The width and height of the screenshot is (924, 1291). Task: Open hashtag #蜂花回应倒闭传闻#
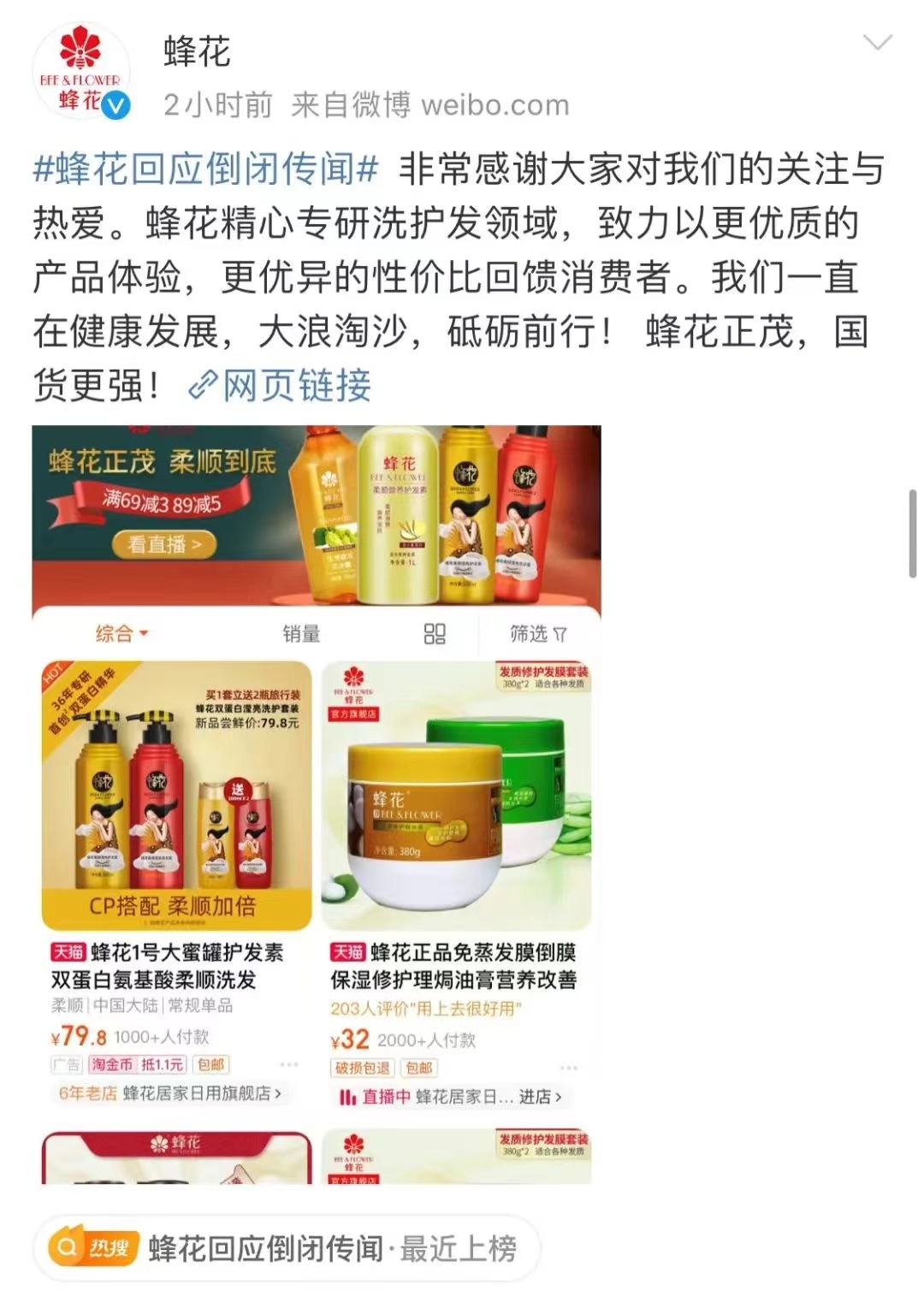point(205,169)
